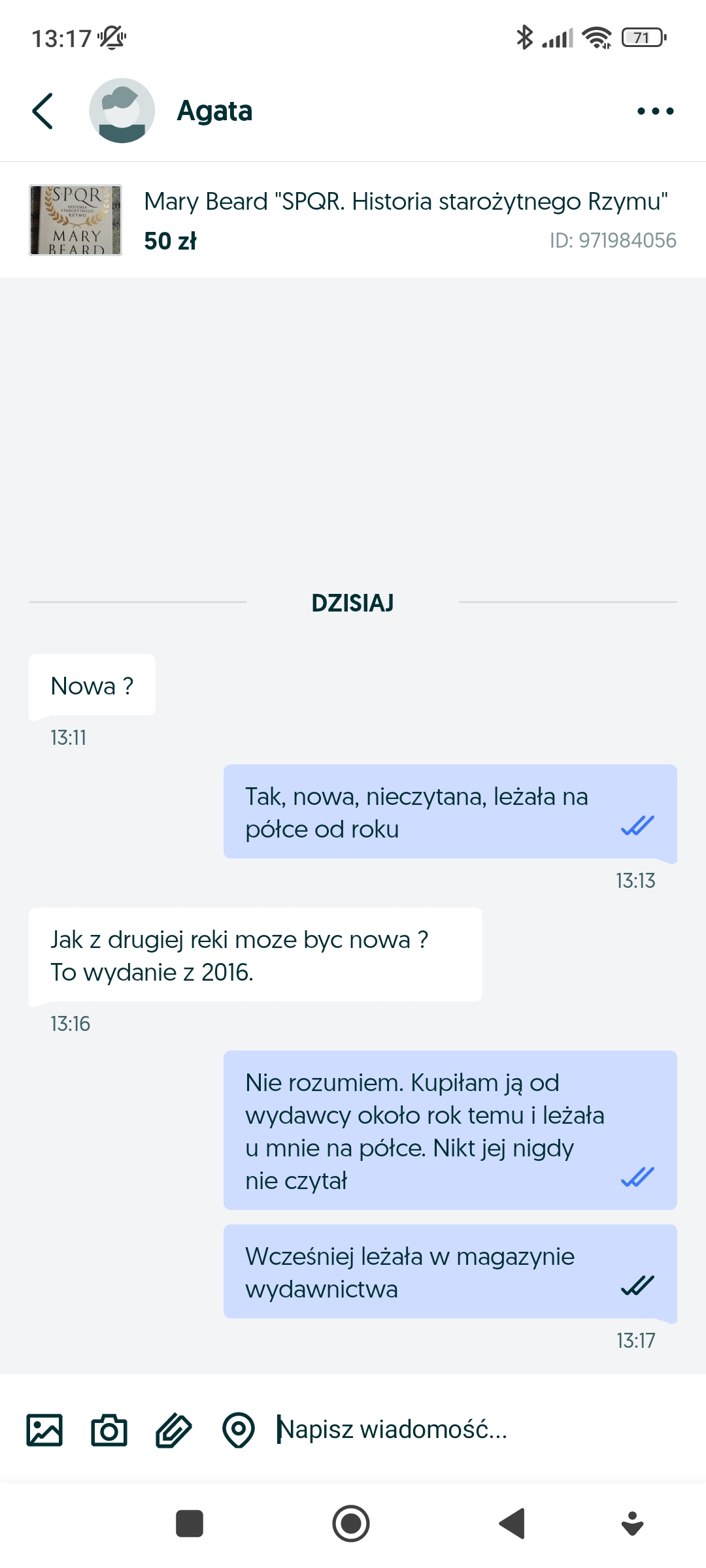Viewport: 706px width, 1568px height.
Task: Open the camera to take a photo
Action: [x=109, y=1429]
